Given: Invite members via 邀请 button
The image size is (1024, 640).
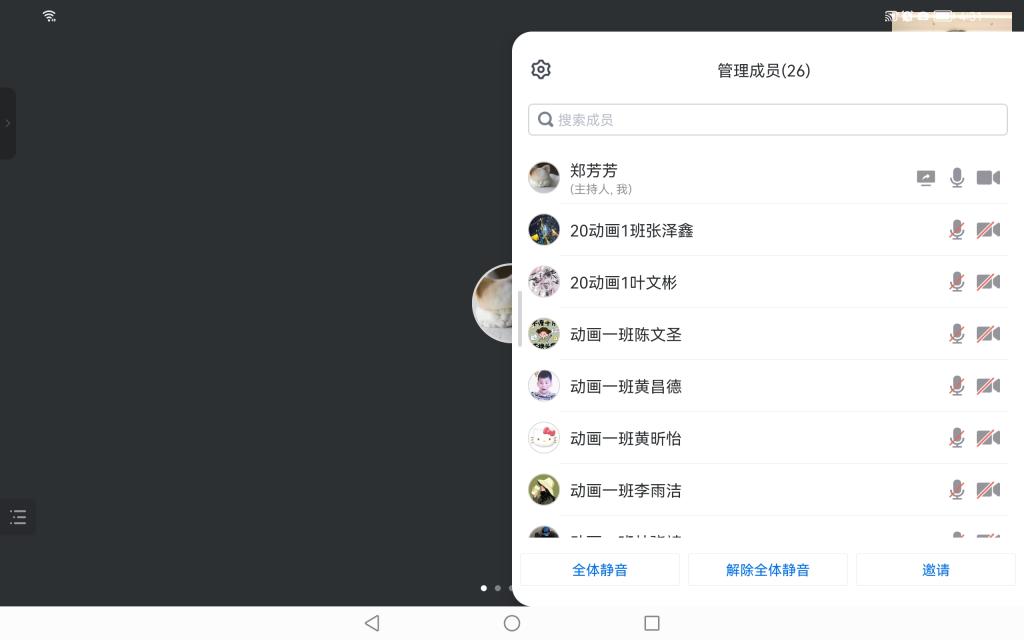Looking at the screenshot, I should pos(935,570).
